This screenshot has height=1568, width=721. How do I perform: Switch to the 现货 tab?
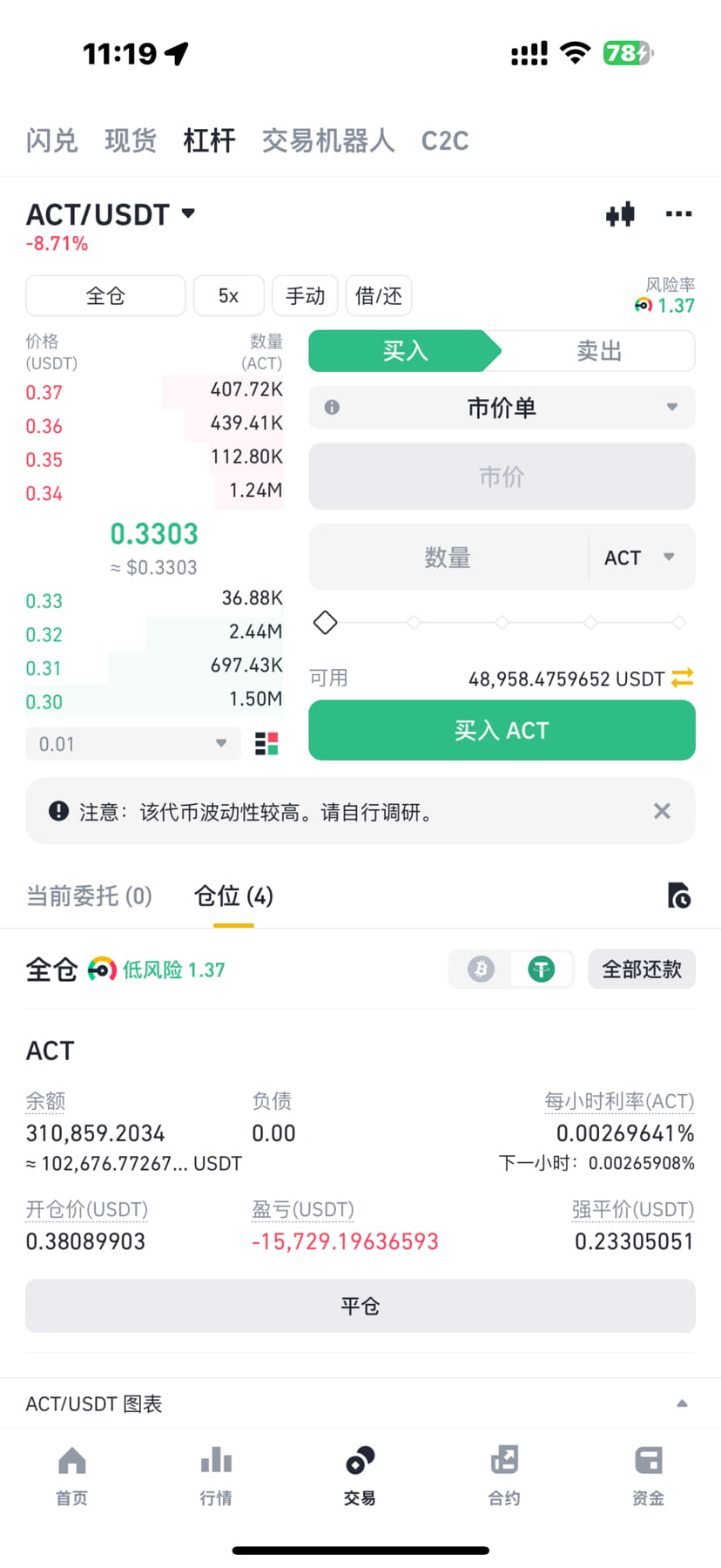point(131,140)
